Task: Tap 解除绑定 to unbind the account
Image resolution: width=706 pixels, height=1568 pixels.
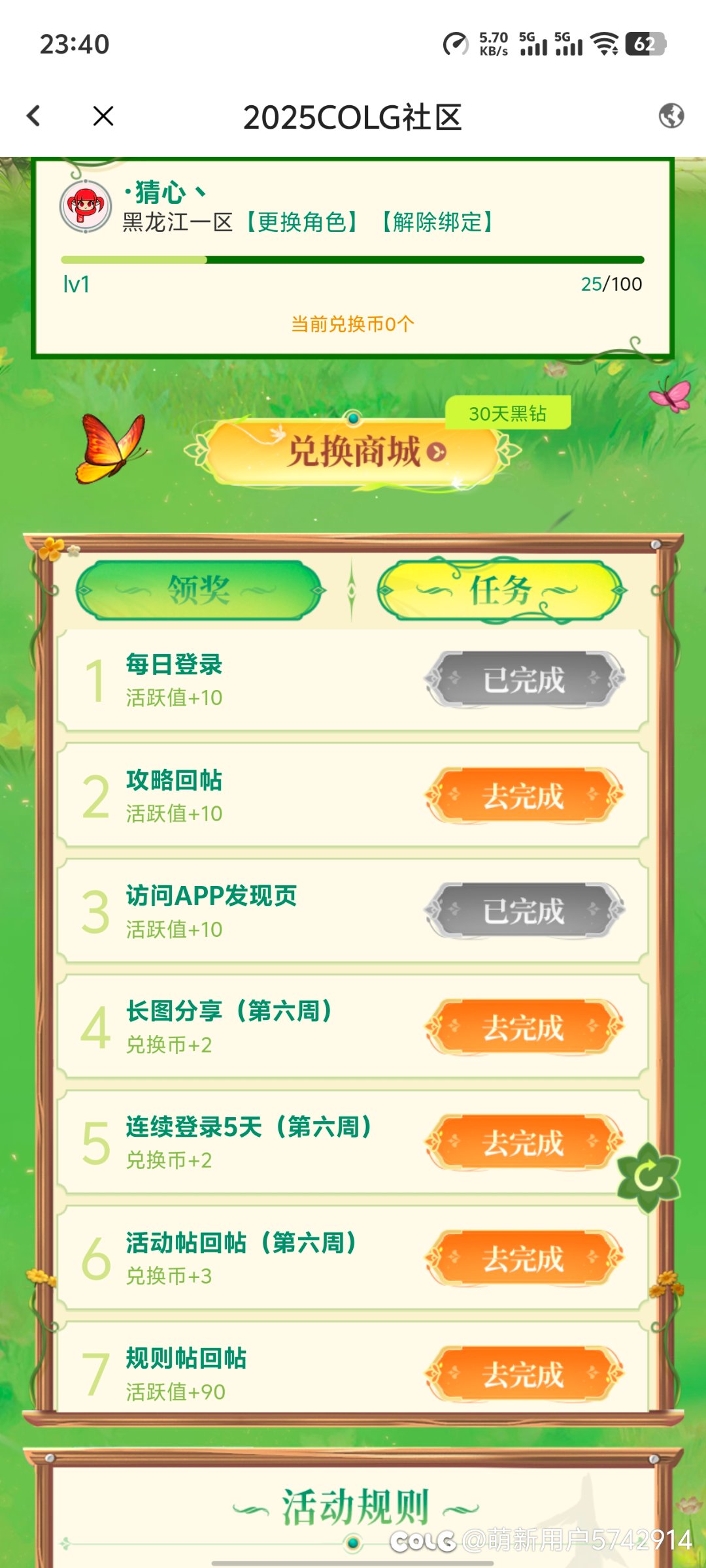Action: (x=437, y=222)
